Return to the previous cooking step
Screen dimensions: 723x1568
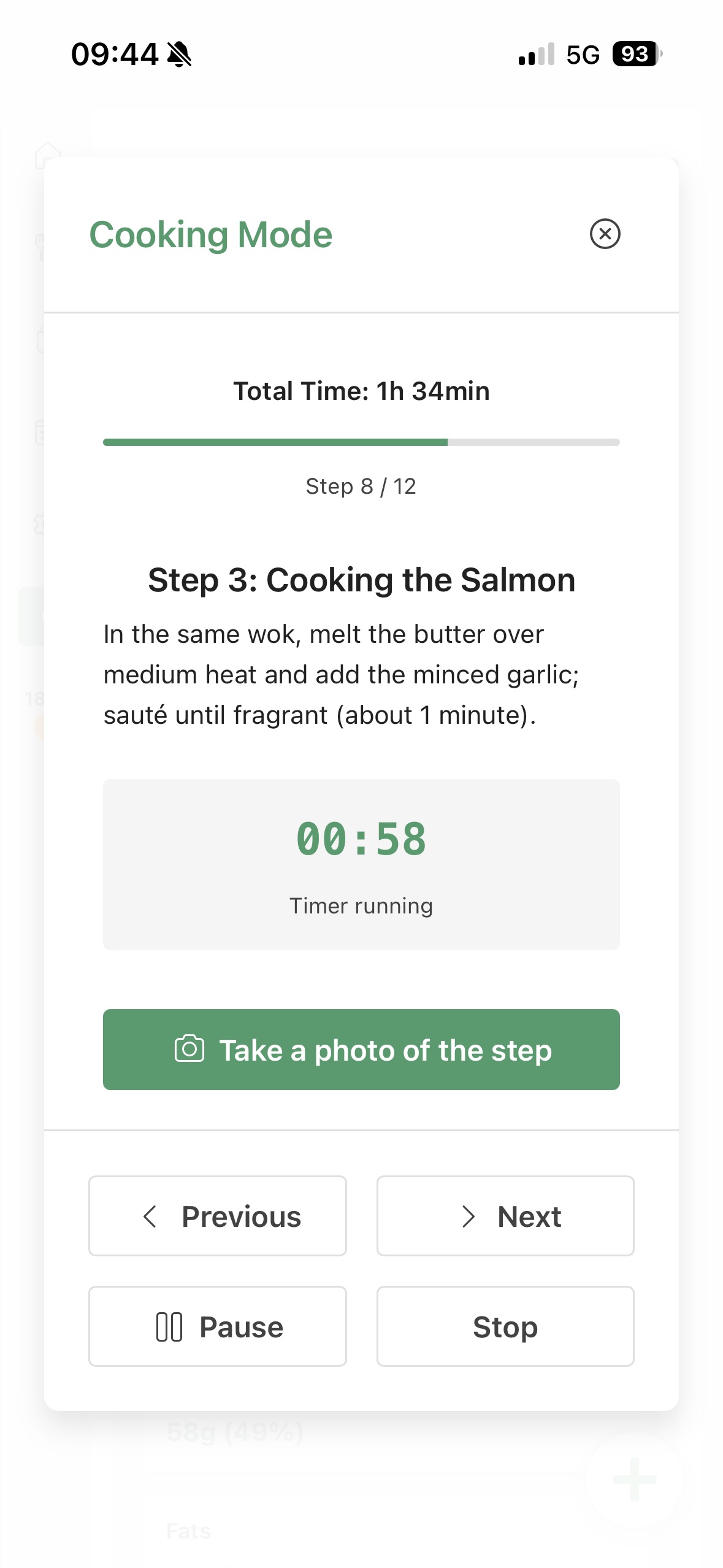tap(217, 1216)
